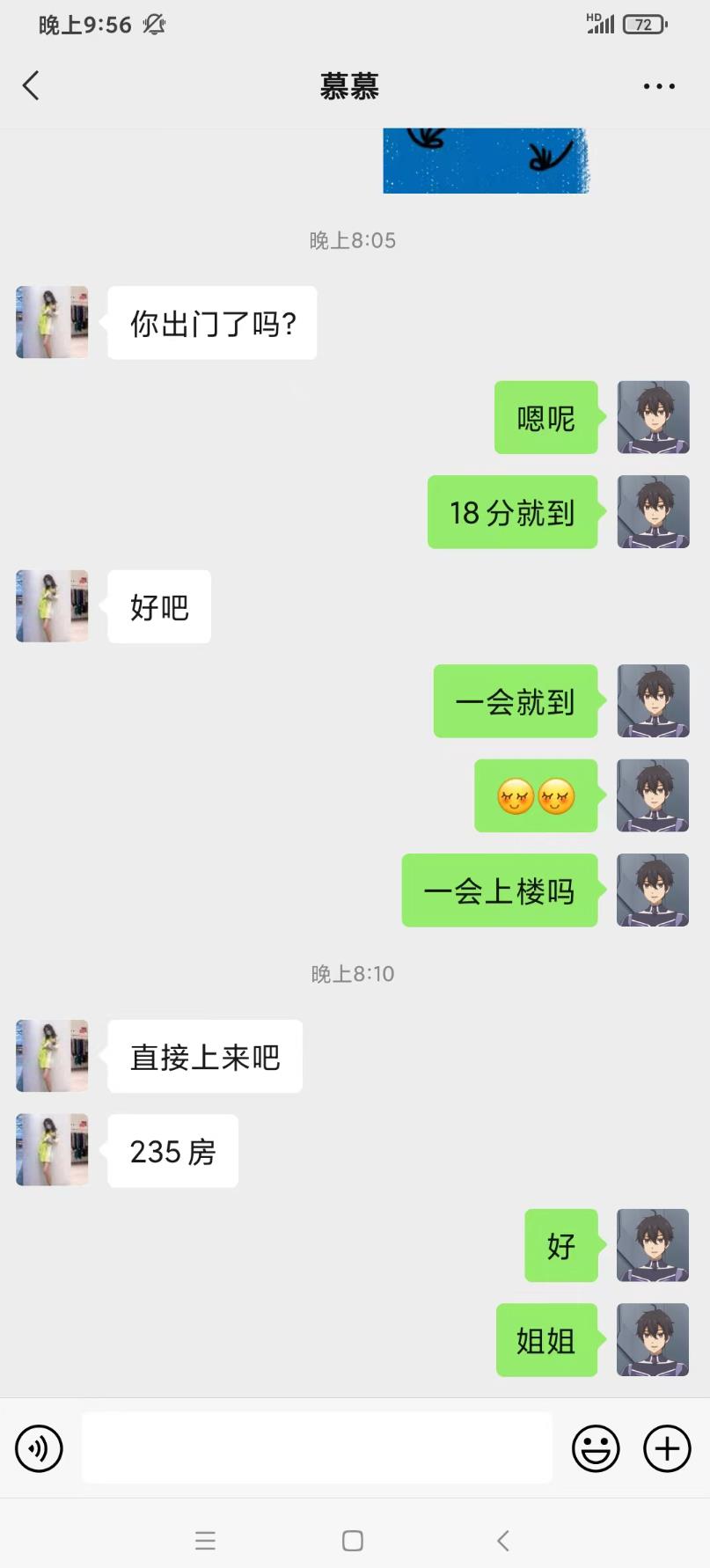The width and height of the screenshot is (710, 1568).
Task: Open my avatar beside the 嗯呢 message
Action: coord(653,417)
